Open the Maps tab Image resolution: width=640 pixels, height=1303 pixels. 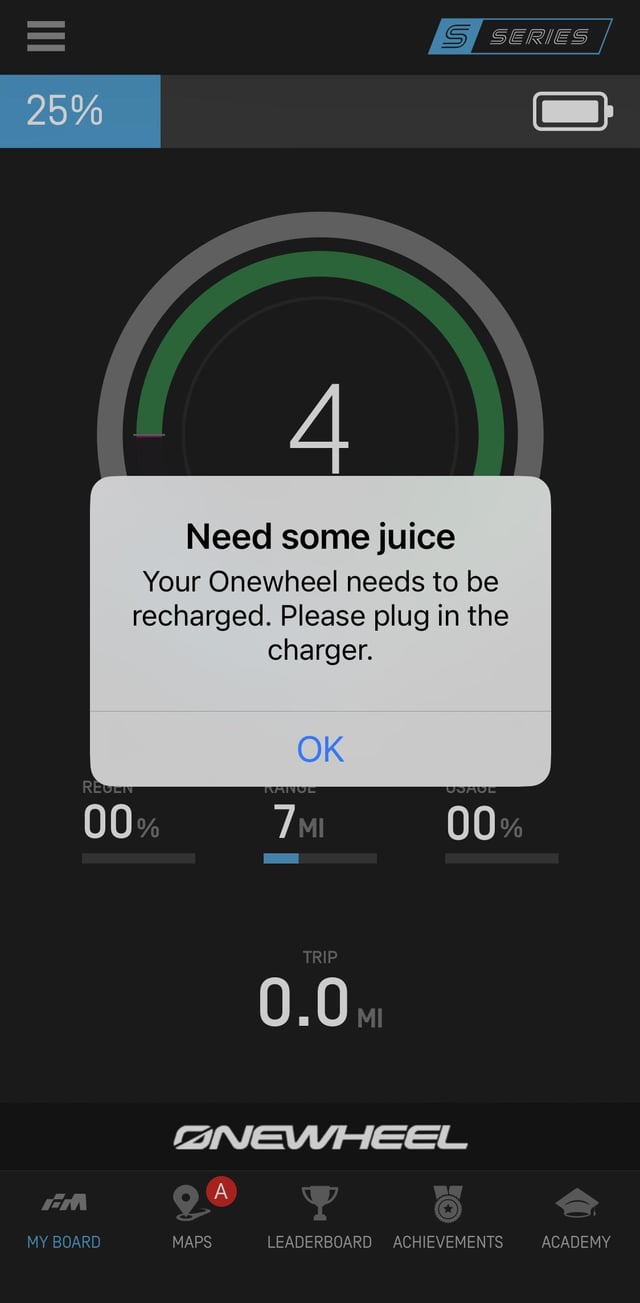191,1218
